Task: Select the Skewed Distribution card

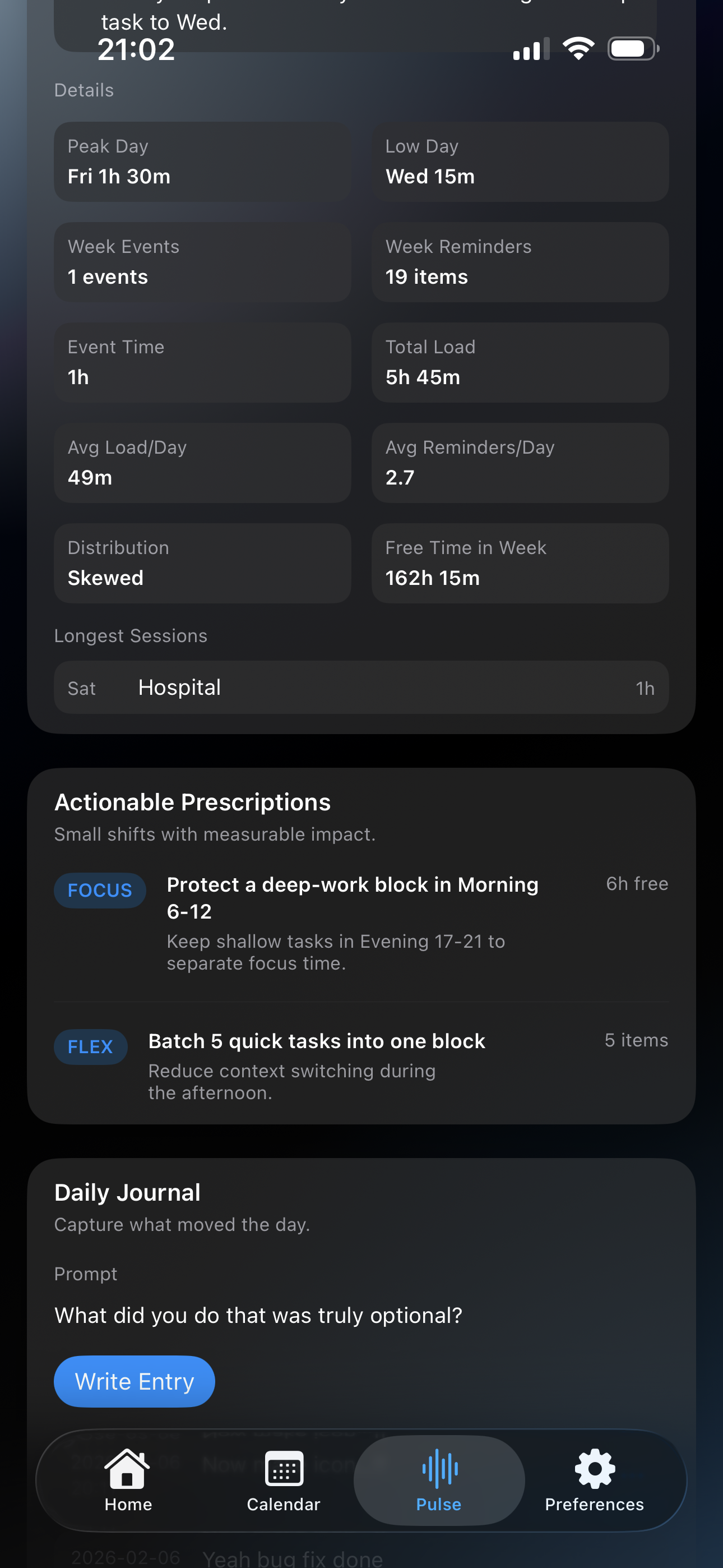Action: pos(202,562)
